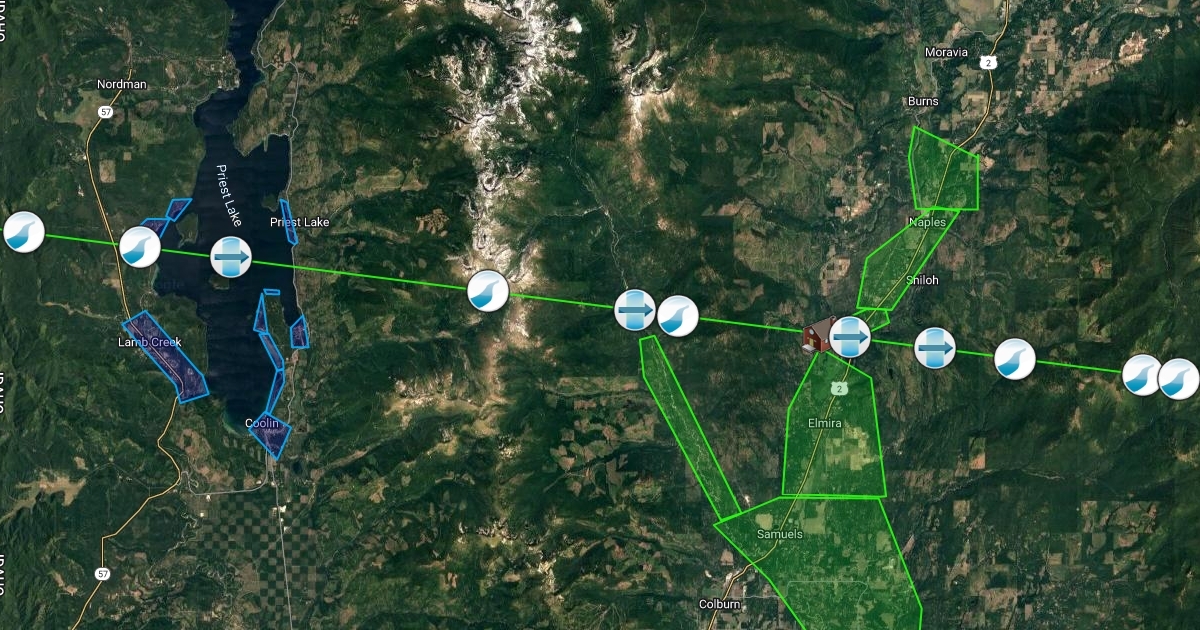The width and height of the screenshot is (1200, 630).
Task: Select the arrow marker on Priest Lake
Action: [x=230, y=258]
